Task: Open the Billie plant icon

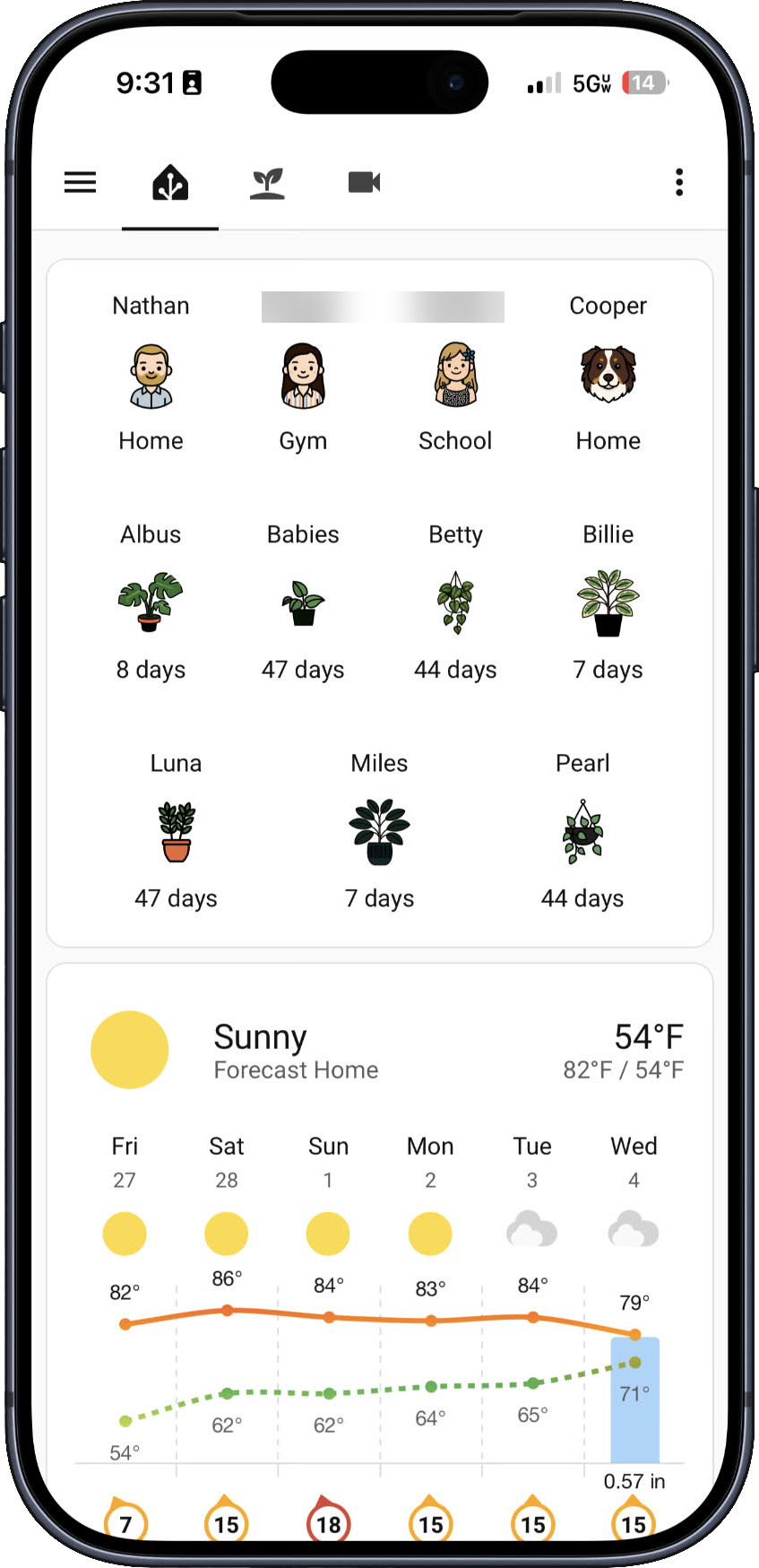Action: coord(608,602)
